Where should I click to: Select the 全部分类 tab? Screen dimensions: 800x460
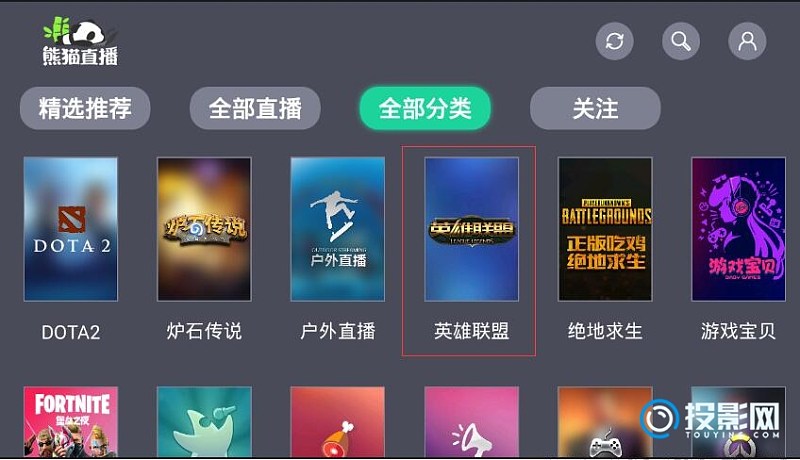click(425, 108)
